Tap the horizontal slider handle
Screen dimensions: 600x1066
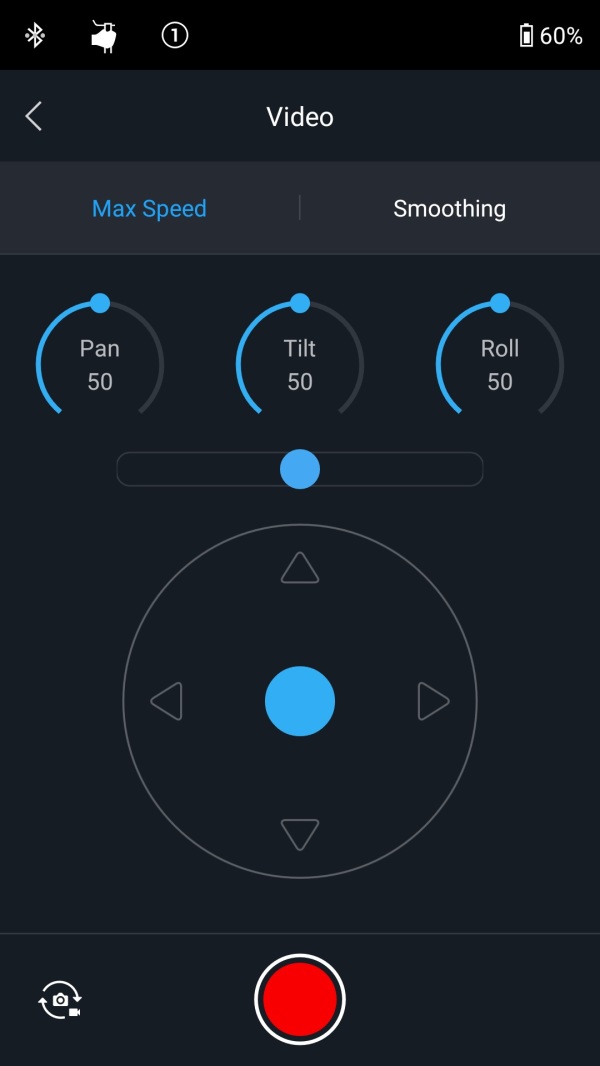pyautogui.click(x=300, y=469)
